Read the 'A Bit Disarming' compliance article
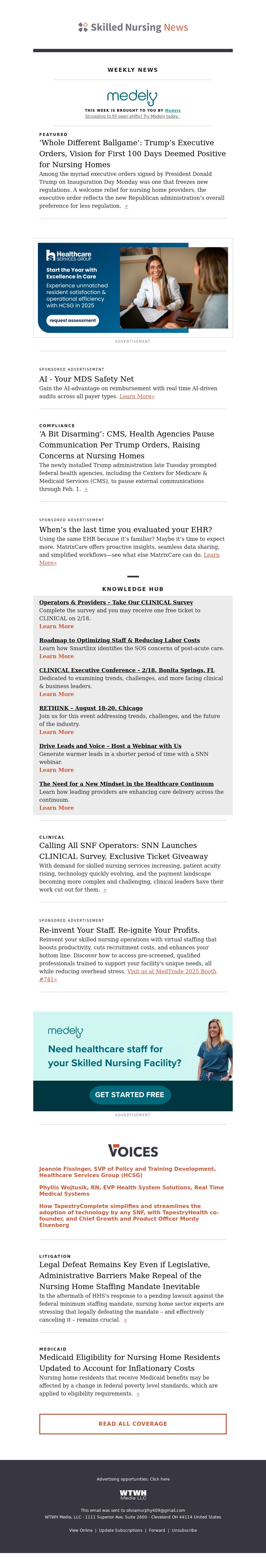266x1568 pixels. coord(127,444)
